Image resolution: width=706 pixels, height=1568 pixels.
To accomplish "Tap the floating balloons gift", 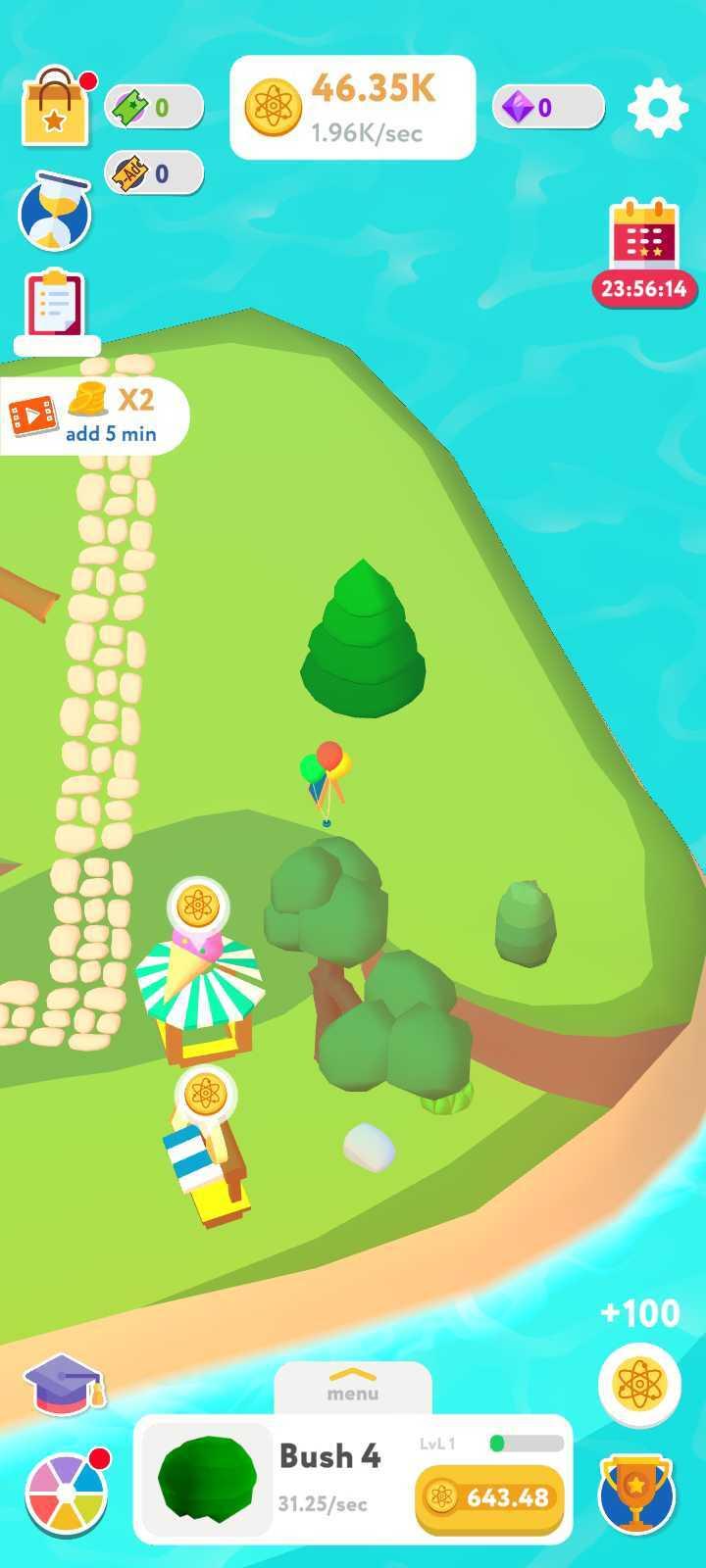I will 325,770.
